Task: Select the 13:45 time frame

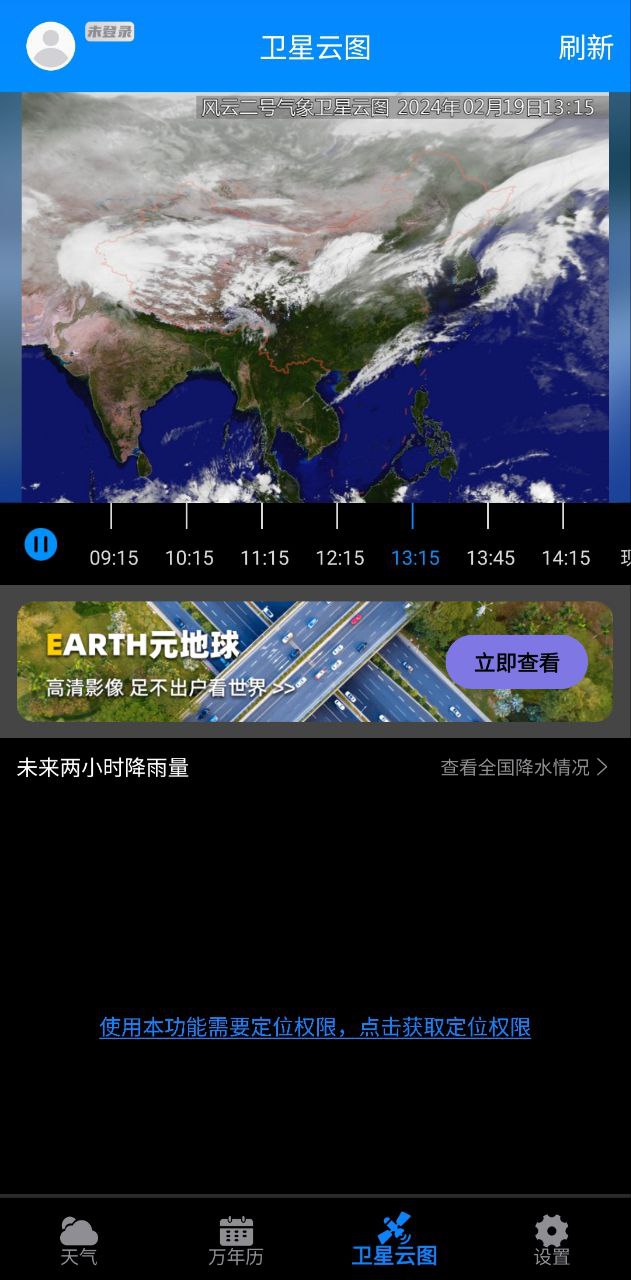Action: tap(490, 557)
